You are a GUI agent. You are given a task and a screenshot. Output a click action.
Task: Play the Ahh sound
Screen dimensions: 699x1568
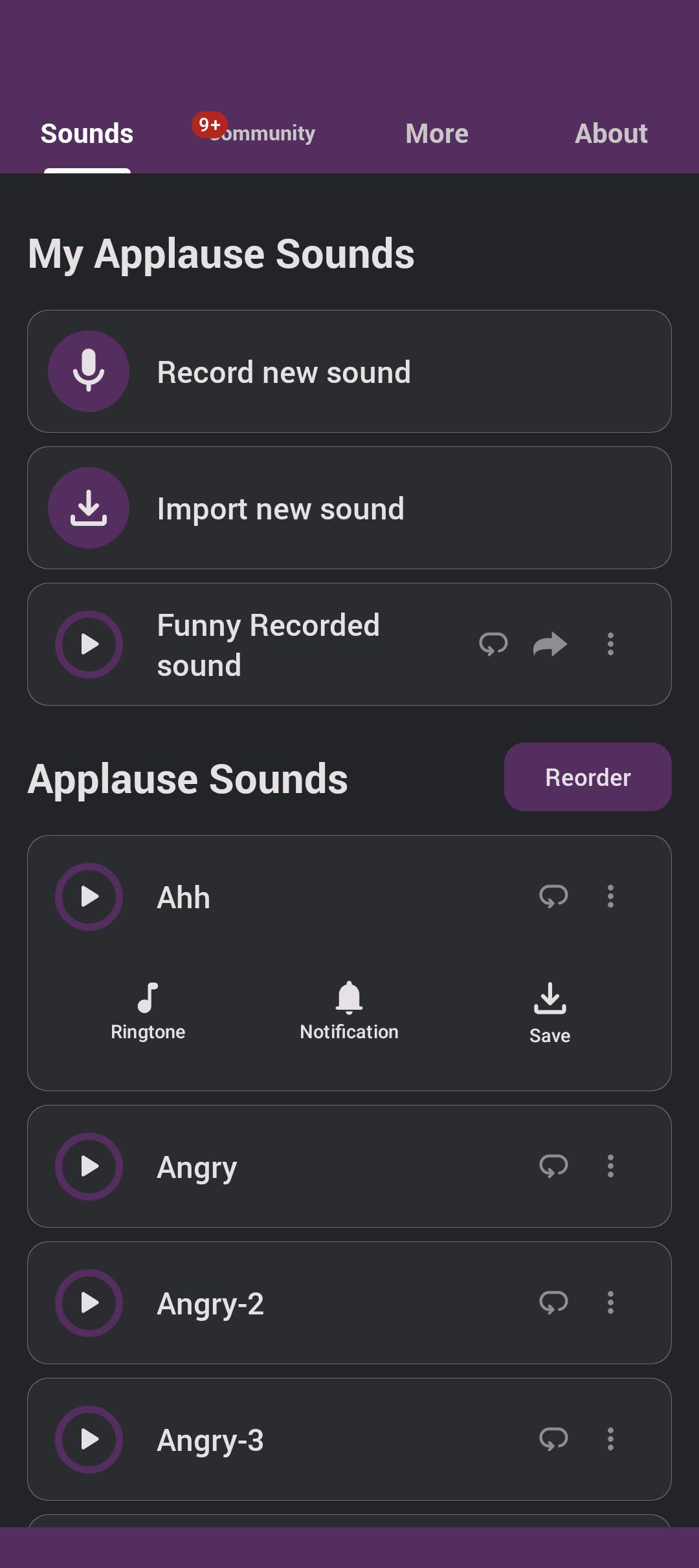tap(89, 897)
